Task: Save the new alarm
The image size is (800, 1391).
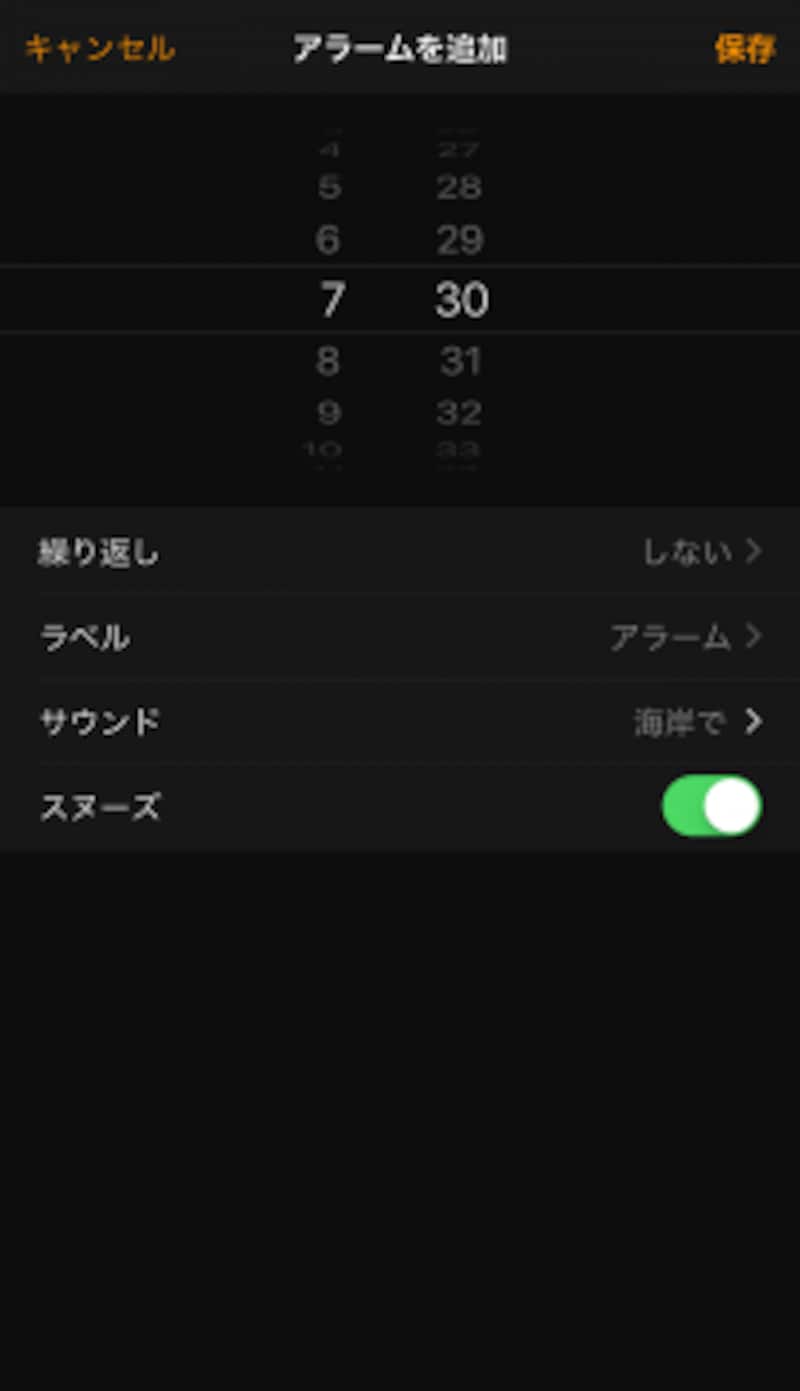Action: point(745,48)
